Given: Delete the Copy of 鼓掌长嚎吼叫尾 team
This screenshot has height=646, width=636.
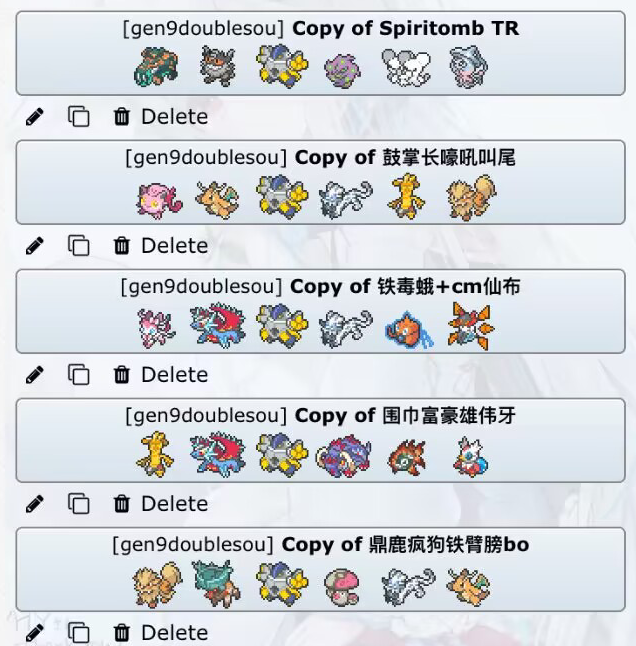Looking at the screenshot, I should 160,246.
